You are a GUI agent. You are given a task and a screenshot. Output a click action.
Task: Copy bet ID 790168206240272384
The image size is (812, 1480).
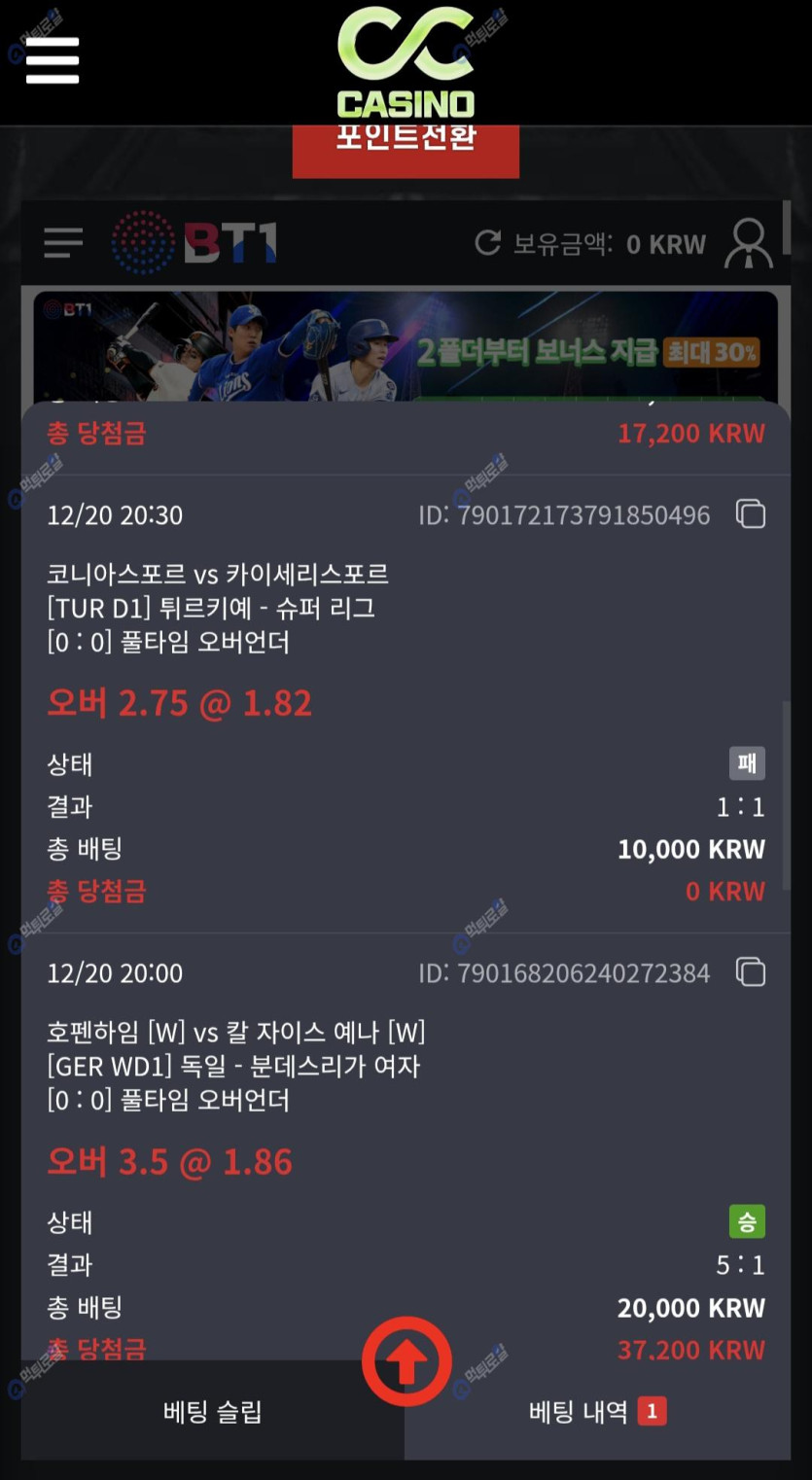click(x=751, y=971)
